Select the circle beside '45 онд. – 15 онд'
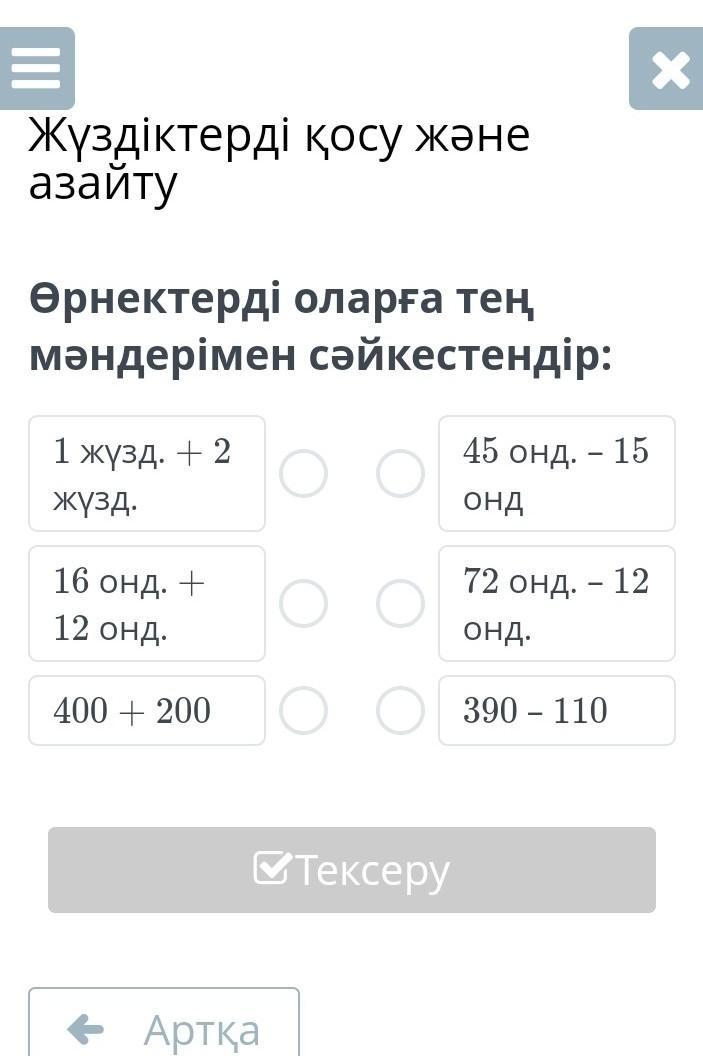Viewport: 703px width, 1056px height. pos(401,473)
